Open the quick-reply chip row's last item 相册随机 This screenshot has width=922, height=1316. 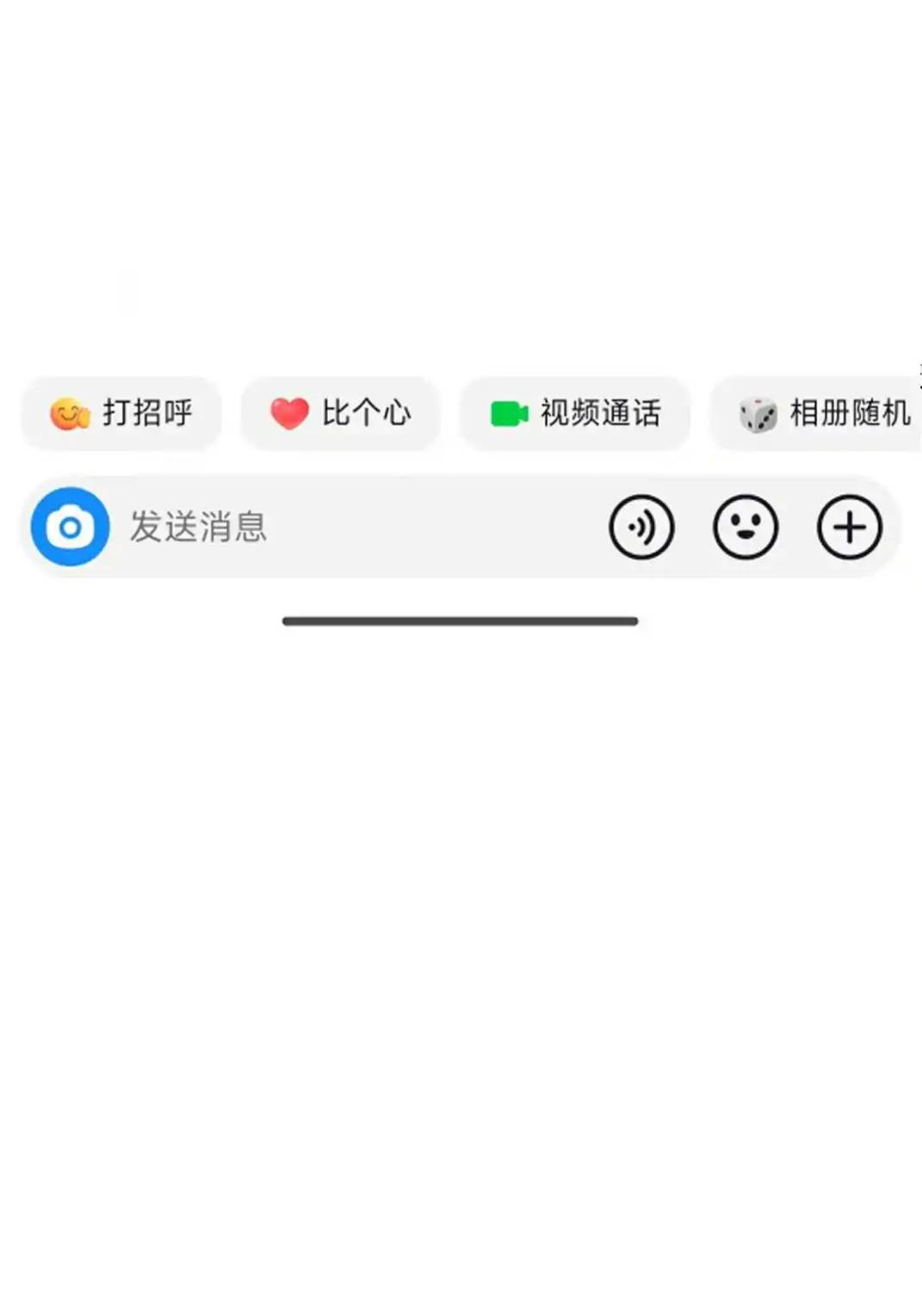pyautogui.click(x=816, y=414)
